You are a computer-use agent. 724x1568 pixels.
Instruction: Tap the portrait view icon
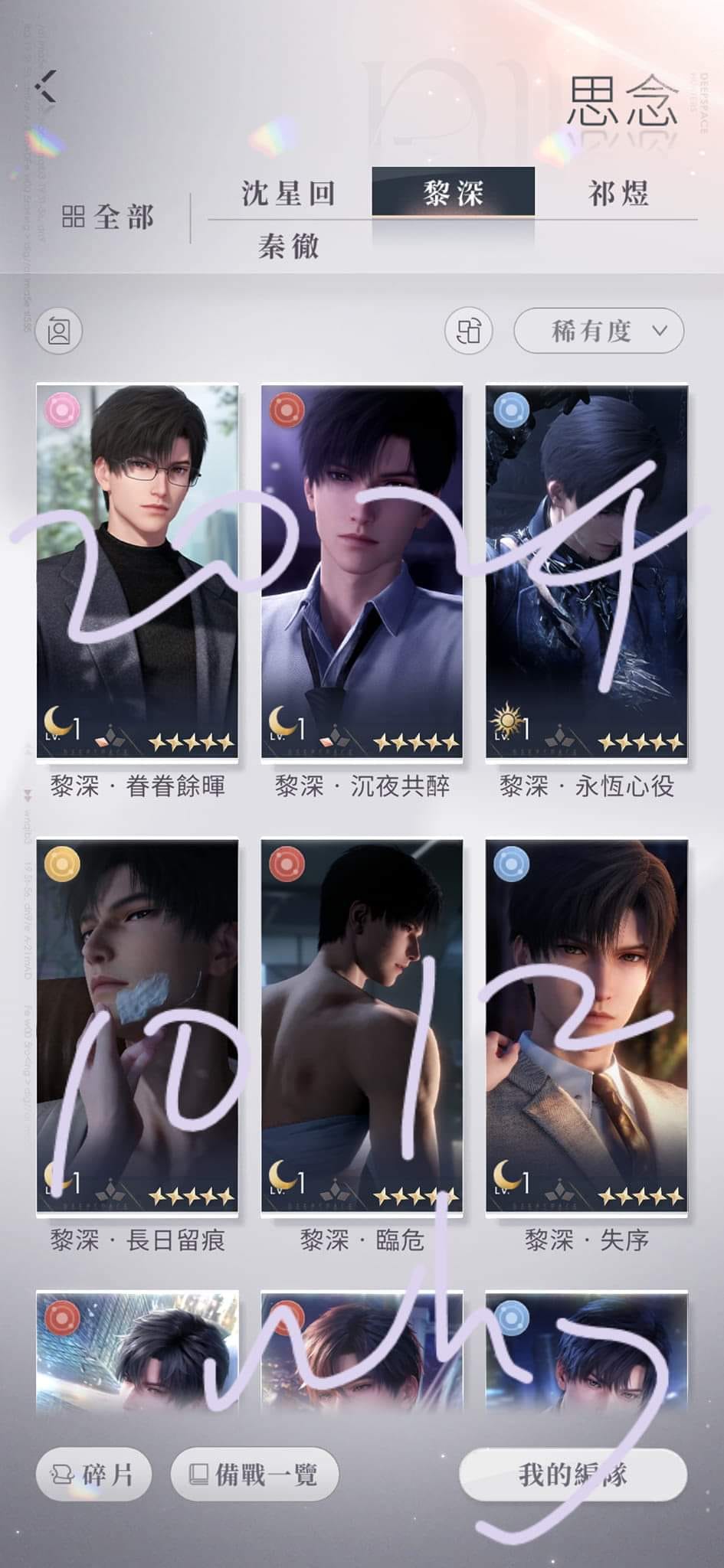click(x=59, y=332)
